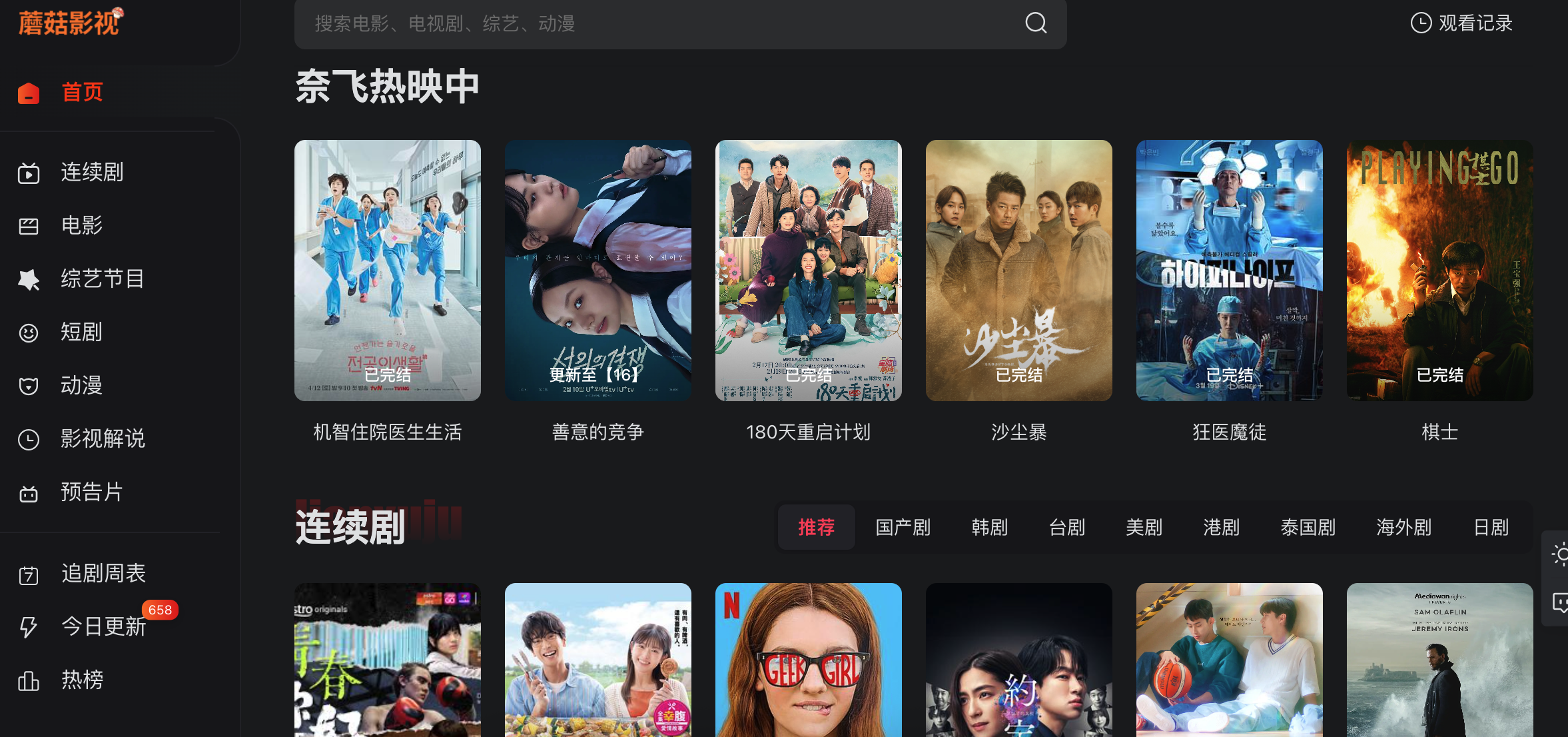
Task: Toggle the light/dark theme sun icon
Action: click(1560, 554)
